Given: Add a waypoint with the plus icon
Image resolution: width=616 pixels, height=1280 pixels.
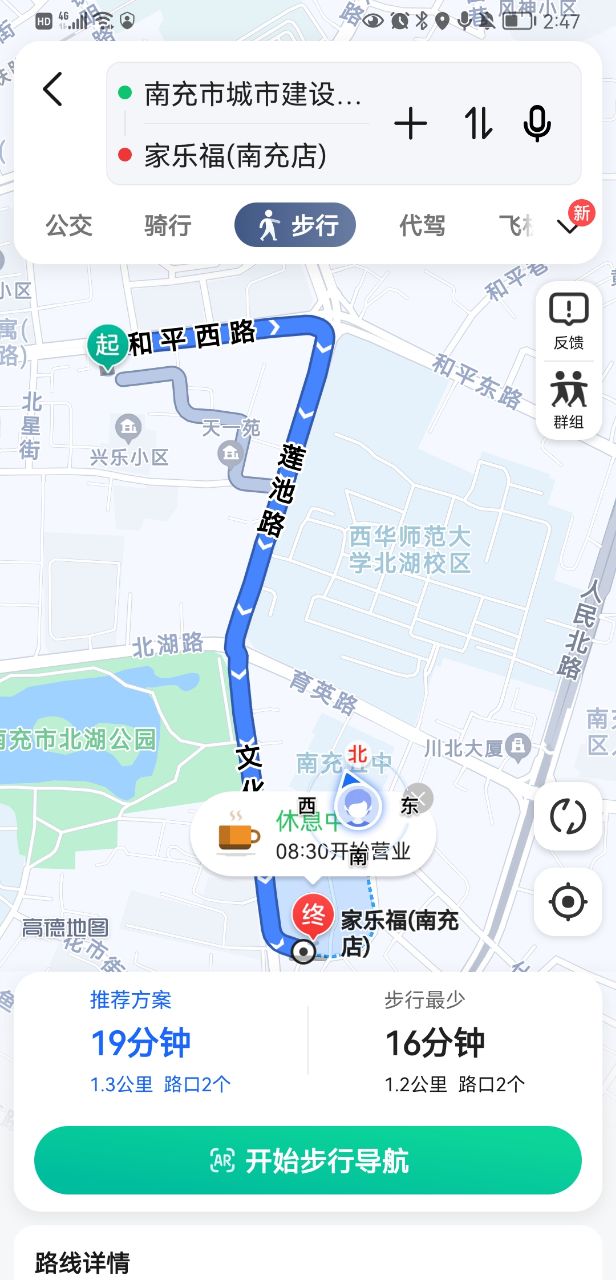Looking at the screenshot, I should point(410,124).
